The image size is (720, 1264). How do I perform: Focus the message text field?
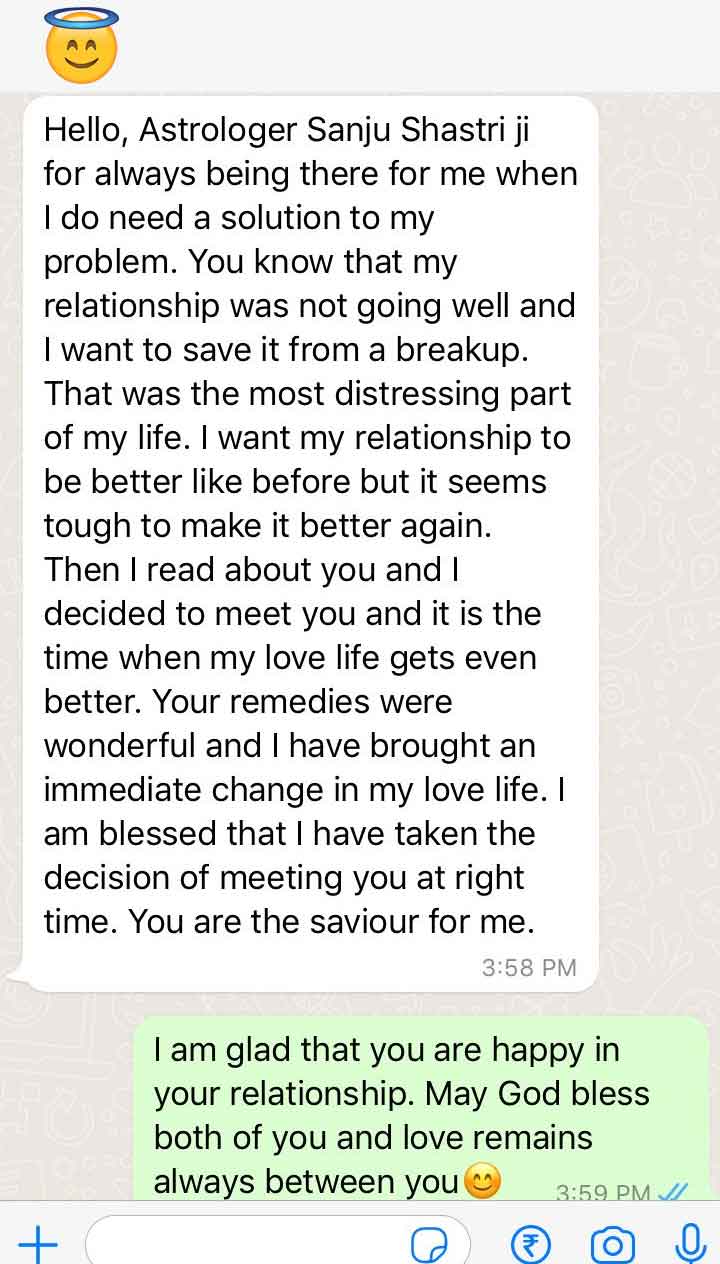click(x=278, y=1241)
